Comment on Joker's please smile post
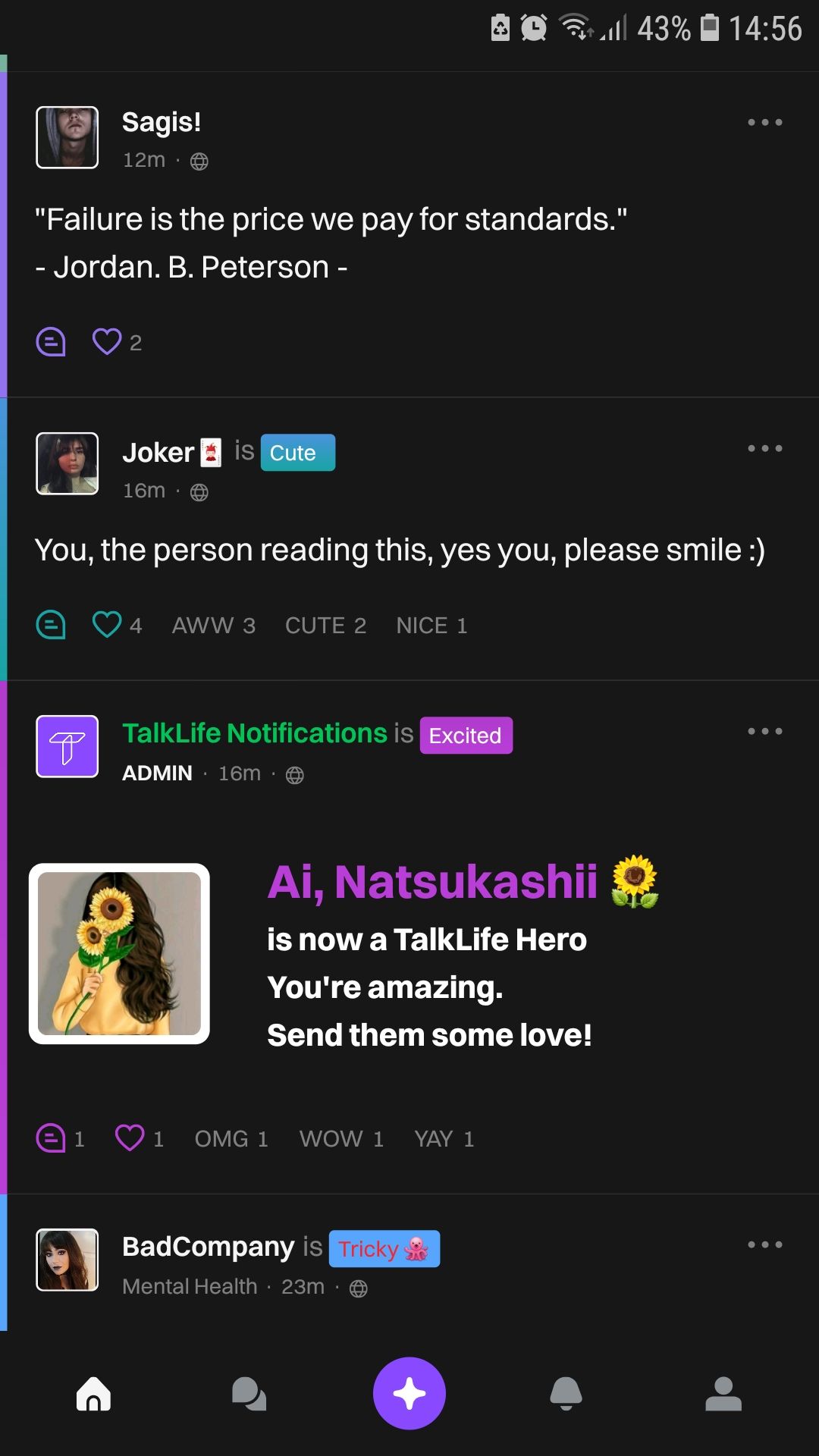 click(x=51, y=625)
